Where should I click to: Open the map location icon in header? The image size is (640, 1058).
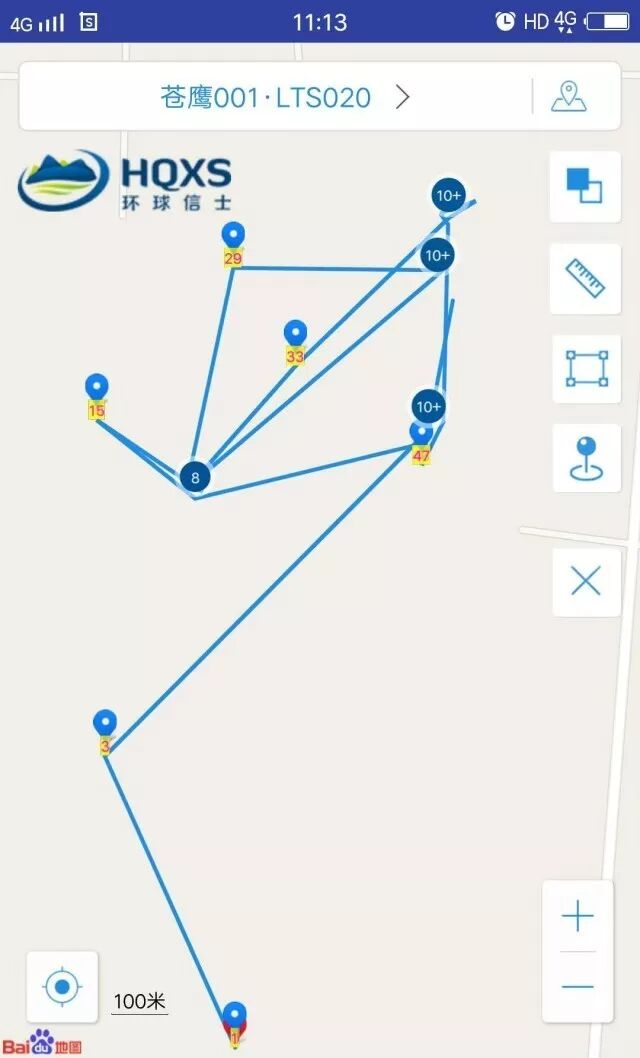click(x=569, y=96)
